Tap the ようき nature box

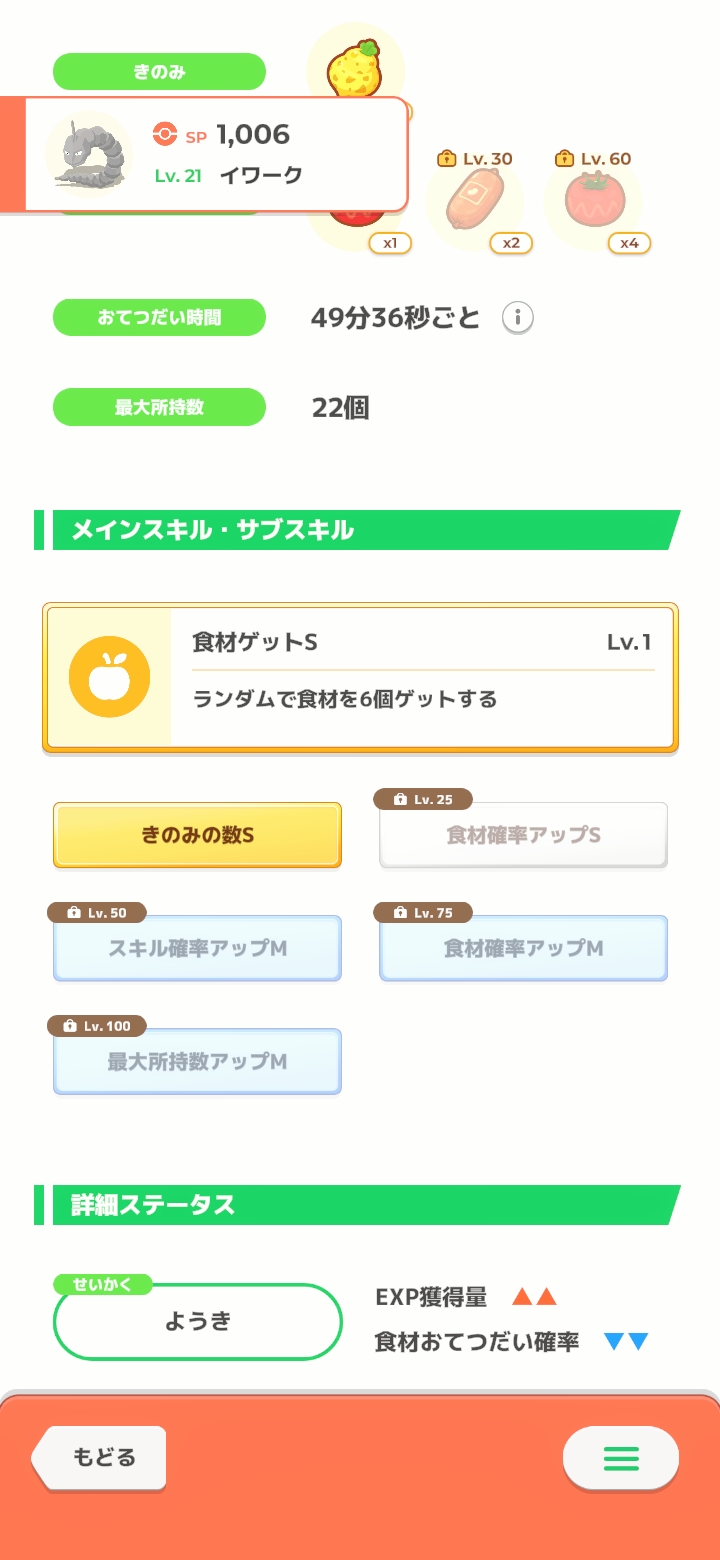[197, 1321]
